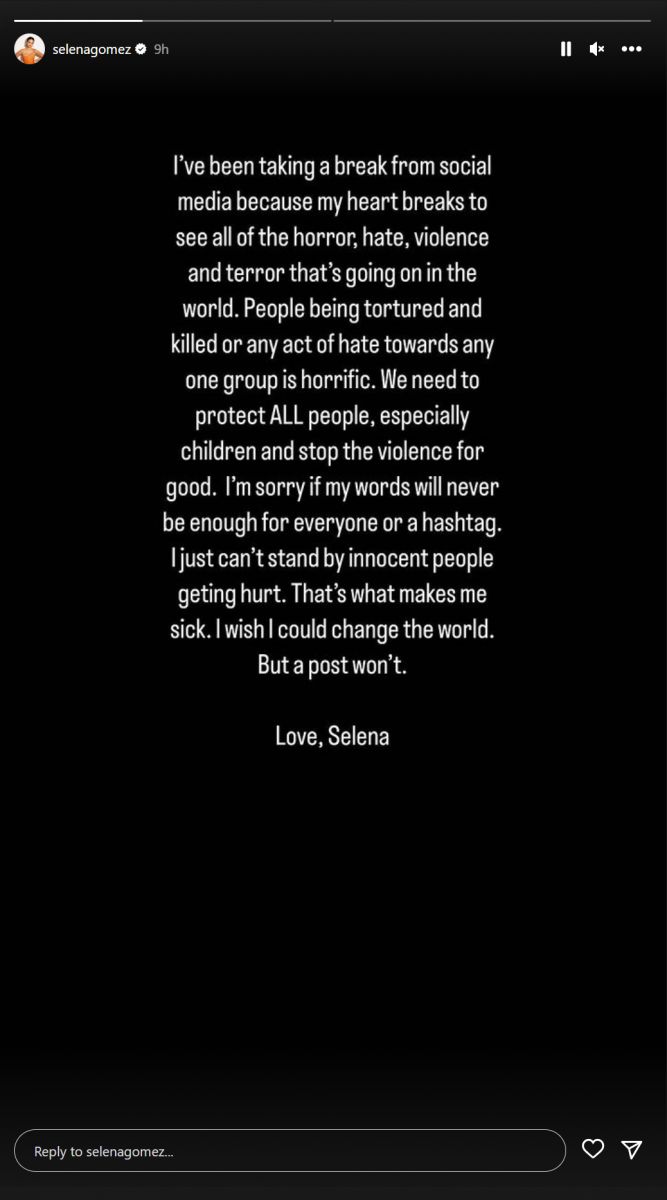The image size is (667, 1200).
Task: Open the three-dot overflow menu
Action: 632,49
